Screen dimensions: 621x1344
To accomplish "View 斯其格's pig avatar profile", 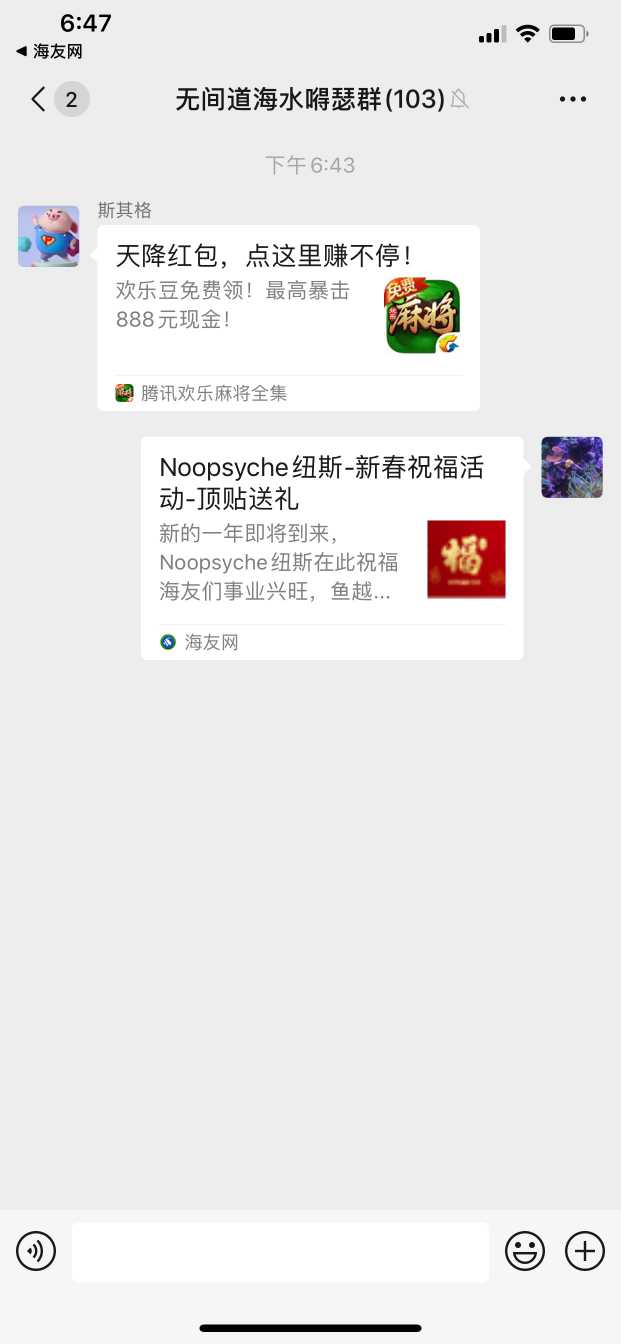I will click(48, 236).
